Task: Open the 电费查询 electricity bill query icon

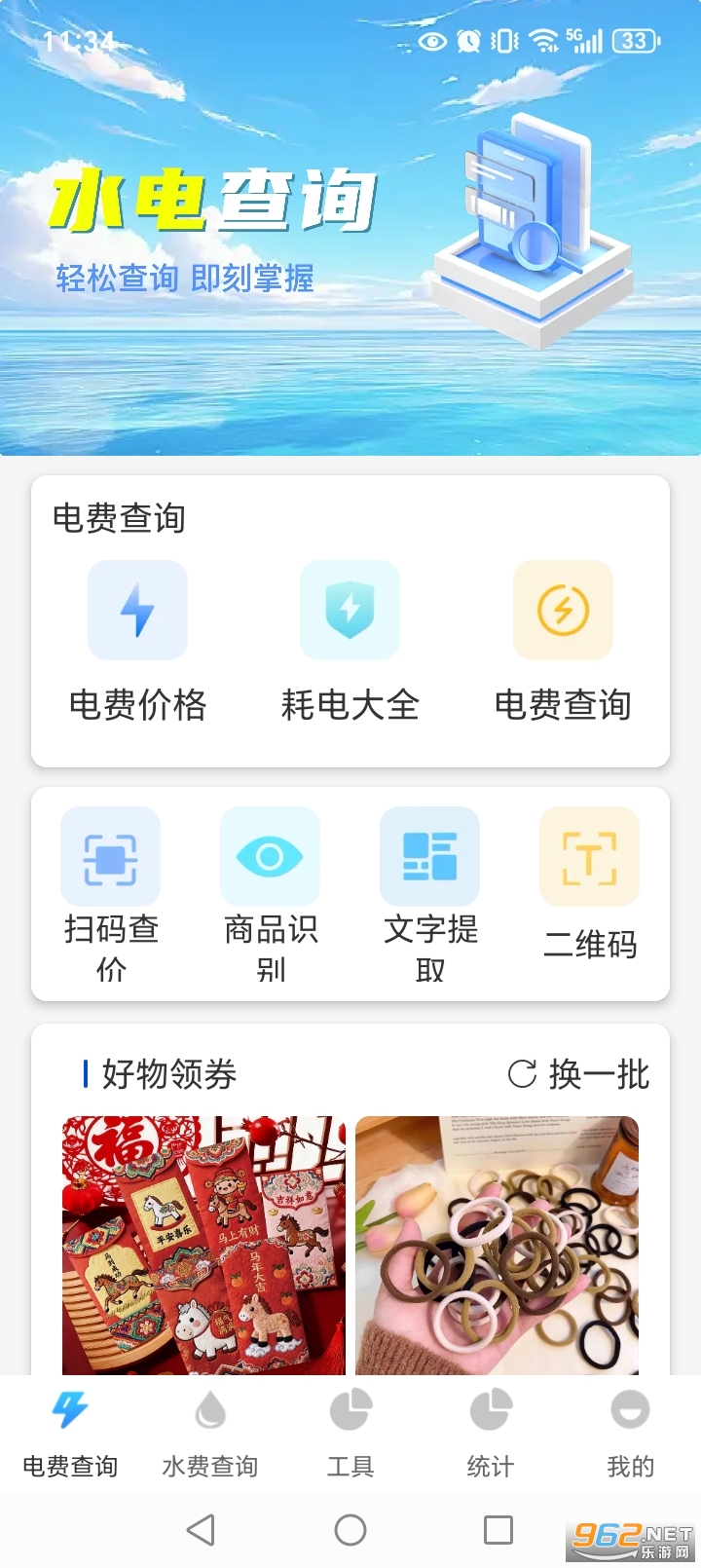Action: [562, 610]
